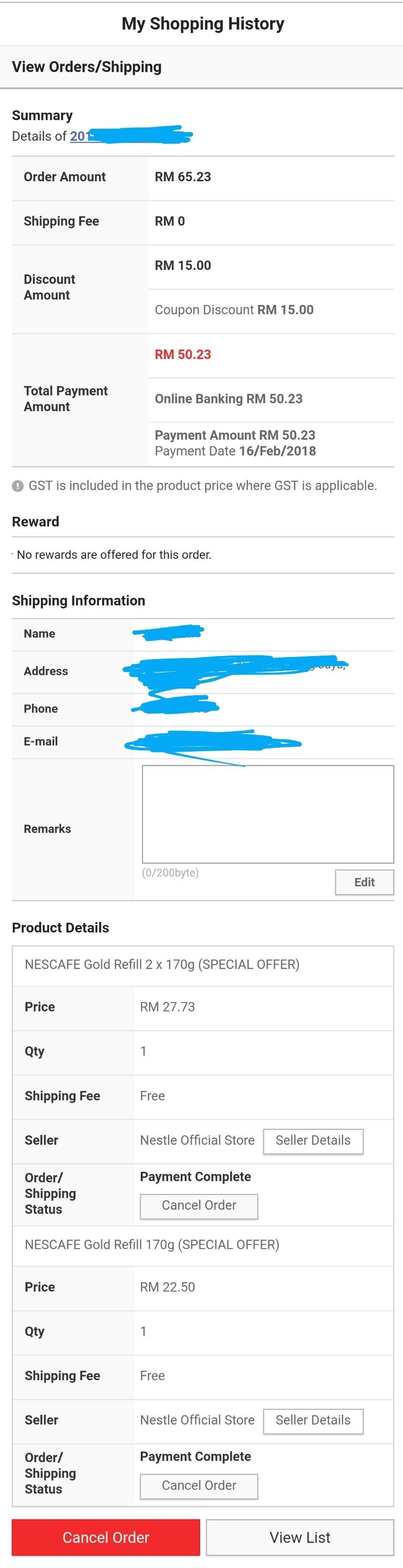Screen dimensions: 403x1568
Task: View Seller Details for Gold Refill 2 x 170g
Action: [x=313, y=1140]
